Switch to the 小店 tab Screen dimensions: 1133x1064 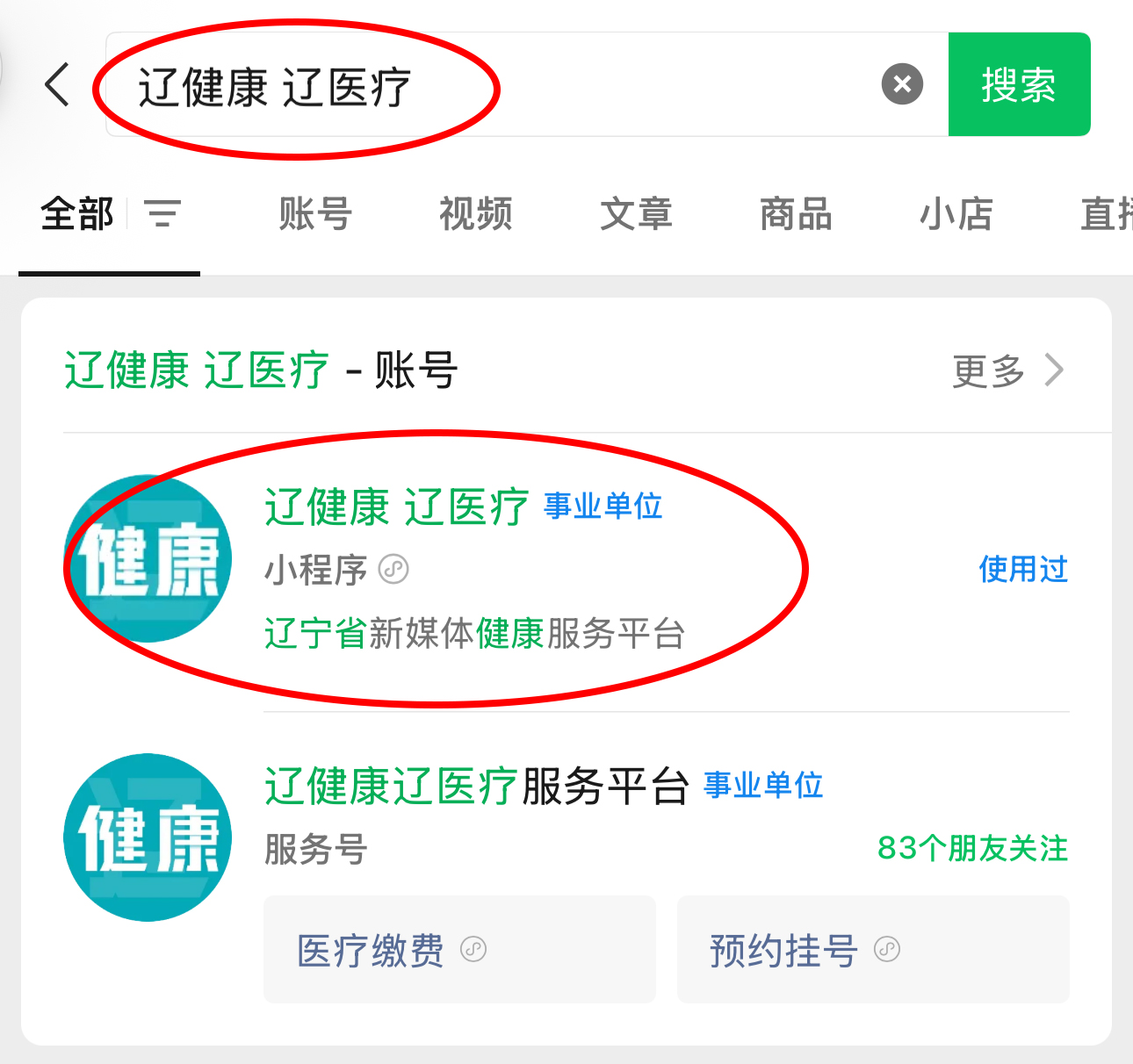point(956,214)
